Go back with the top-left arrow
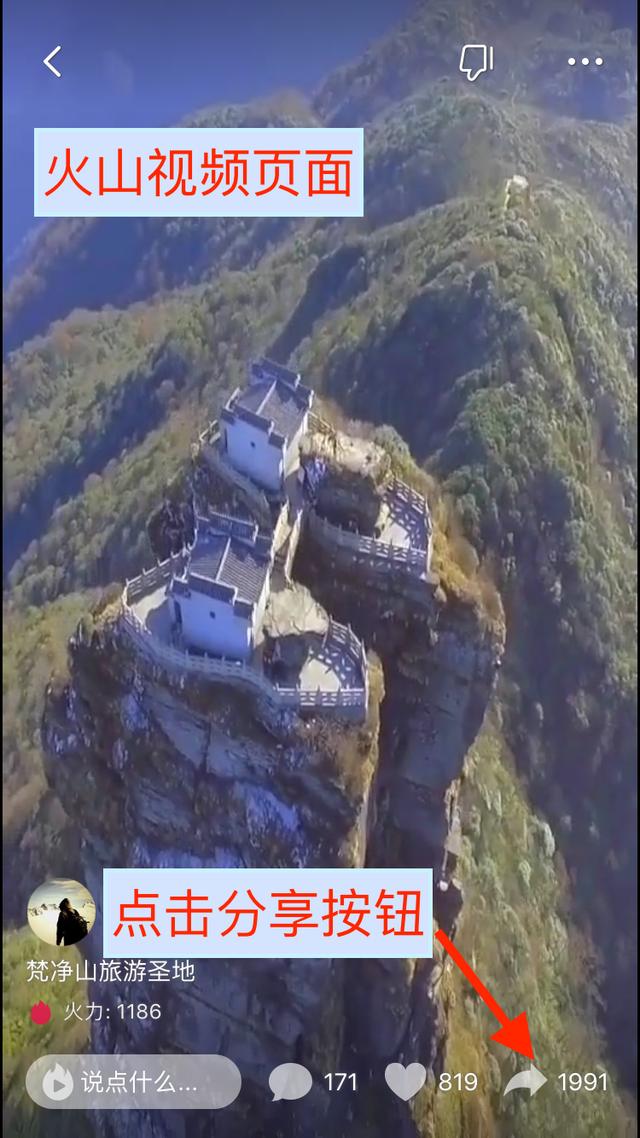This screenshot has height=1138, width=640. pos(52,62)
